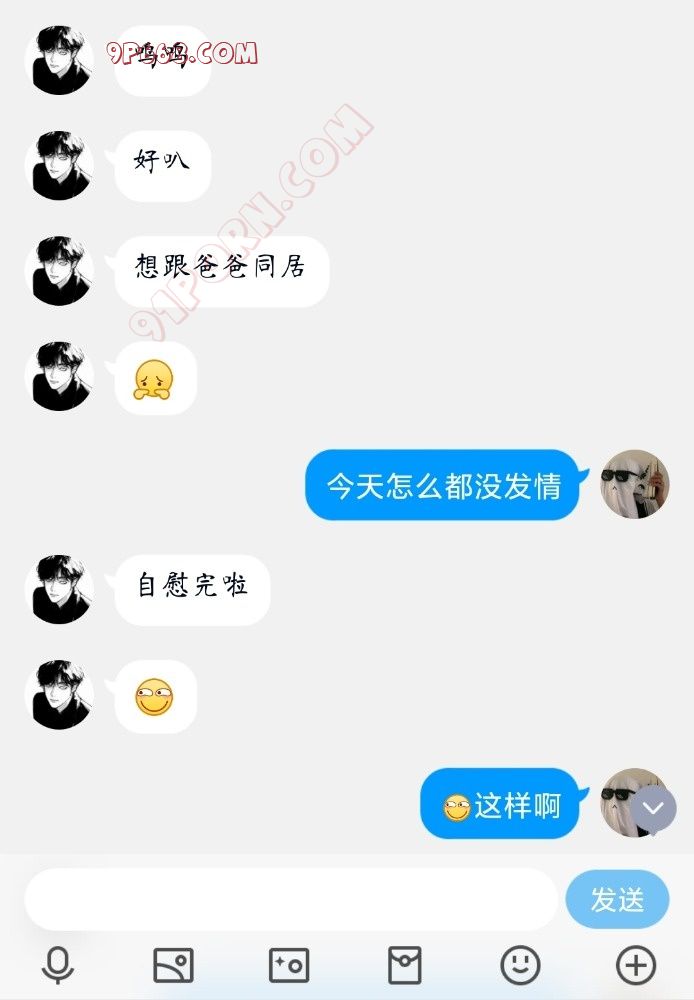Screen dimensions: 694x1000
Task: Open the contact's avatar beside 好叭 message
Action: pyautogui.click(x=59, y=165)
